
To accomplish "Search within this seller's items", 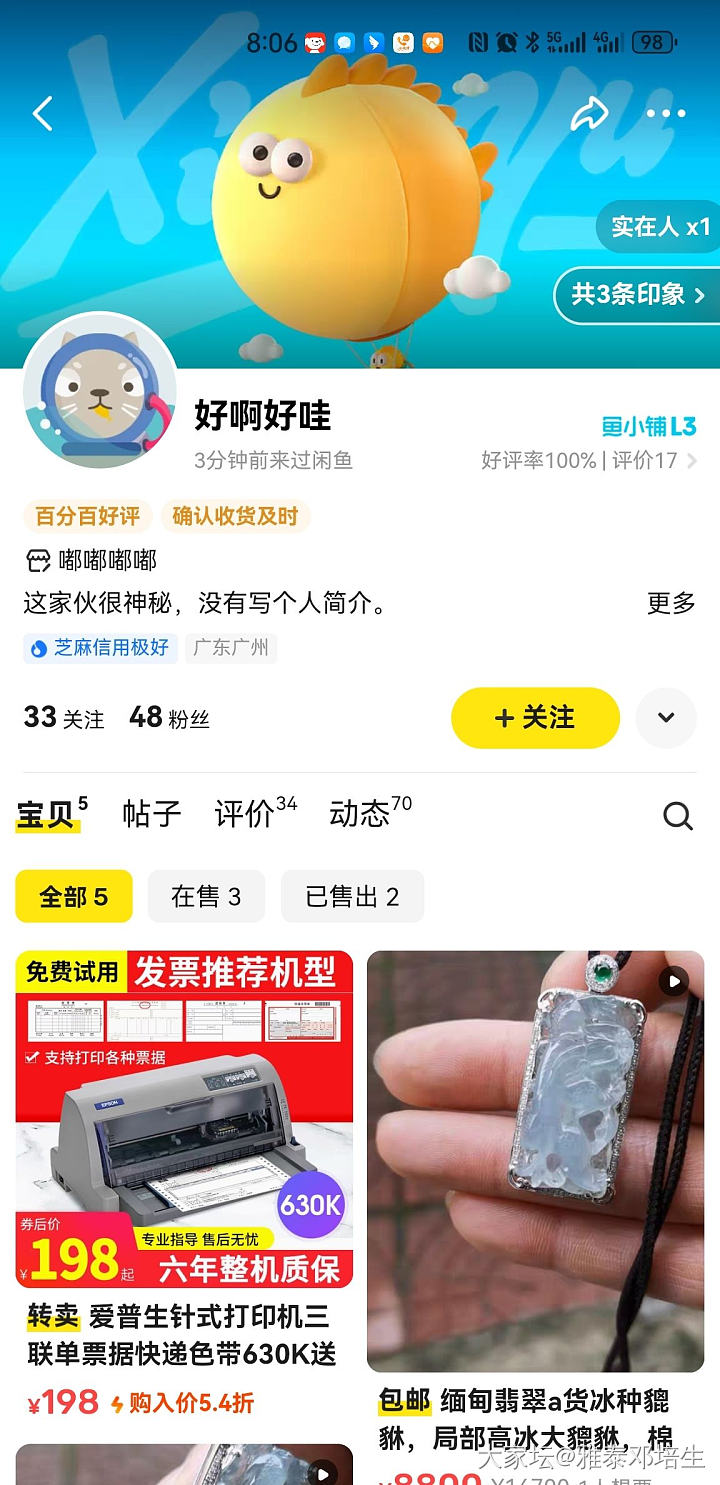I will (678, 816).
